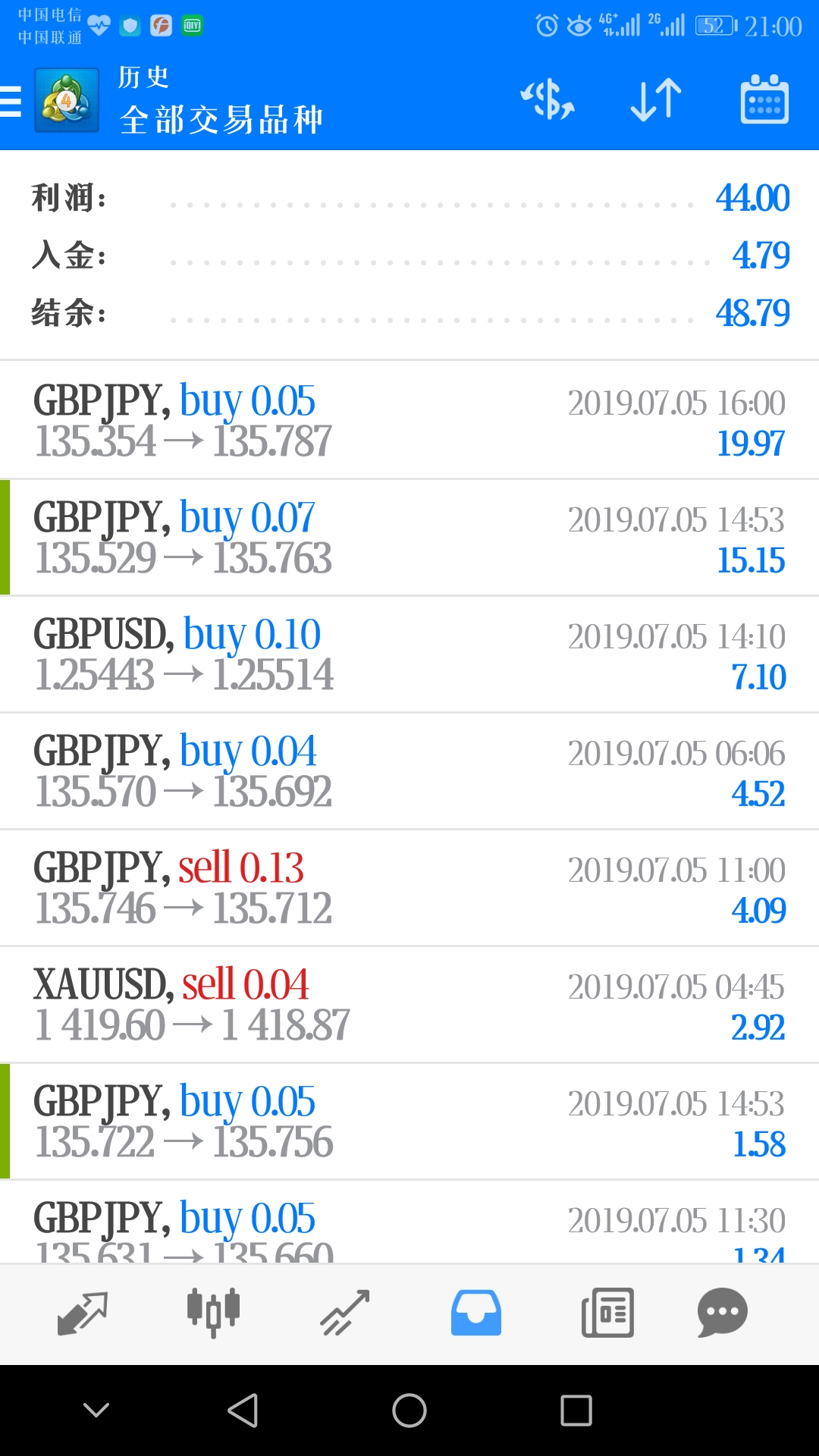Open the calendar date range picker
Viewport: 819px width, 1456px height.
pyautogui.click(x=764, y=99)
